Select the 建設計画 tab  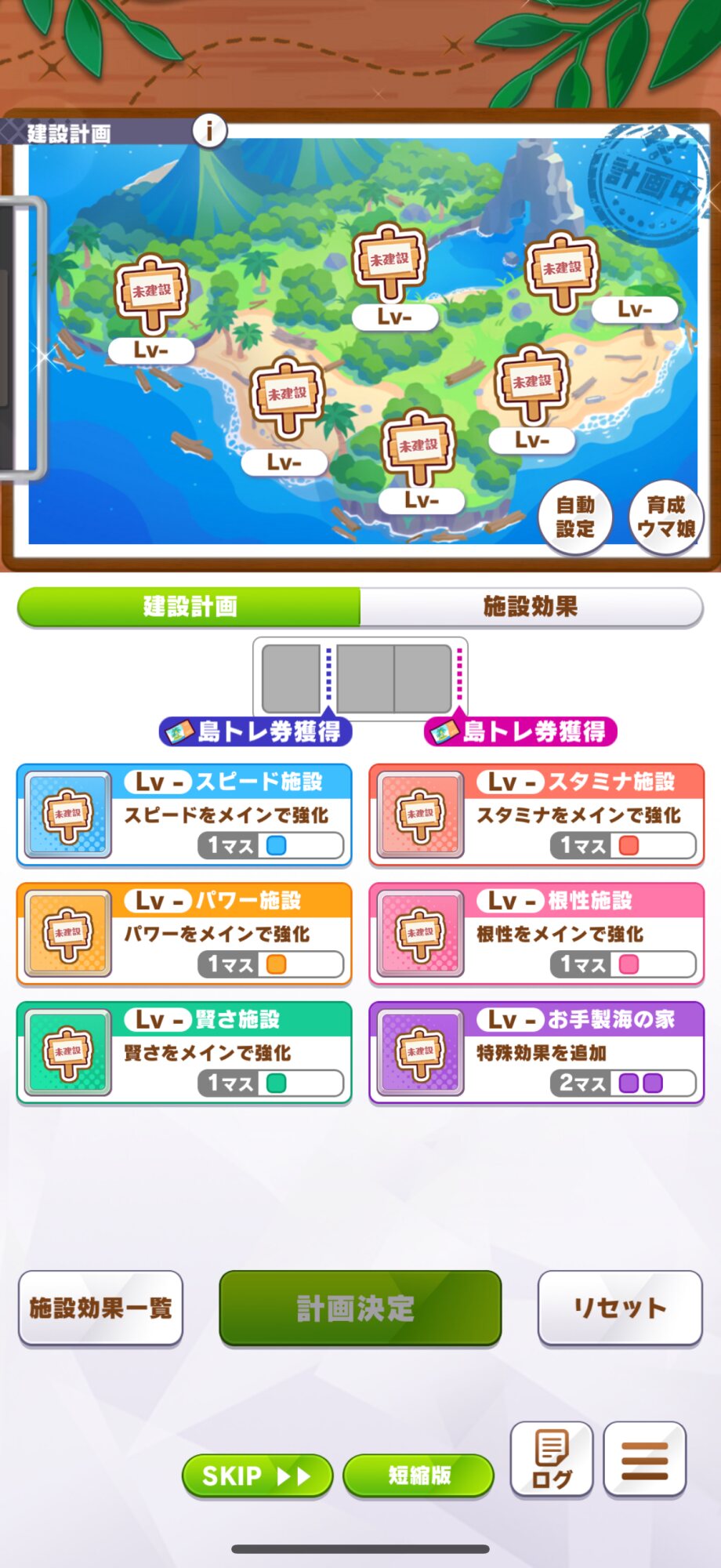(189, 607)
